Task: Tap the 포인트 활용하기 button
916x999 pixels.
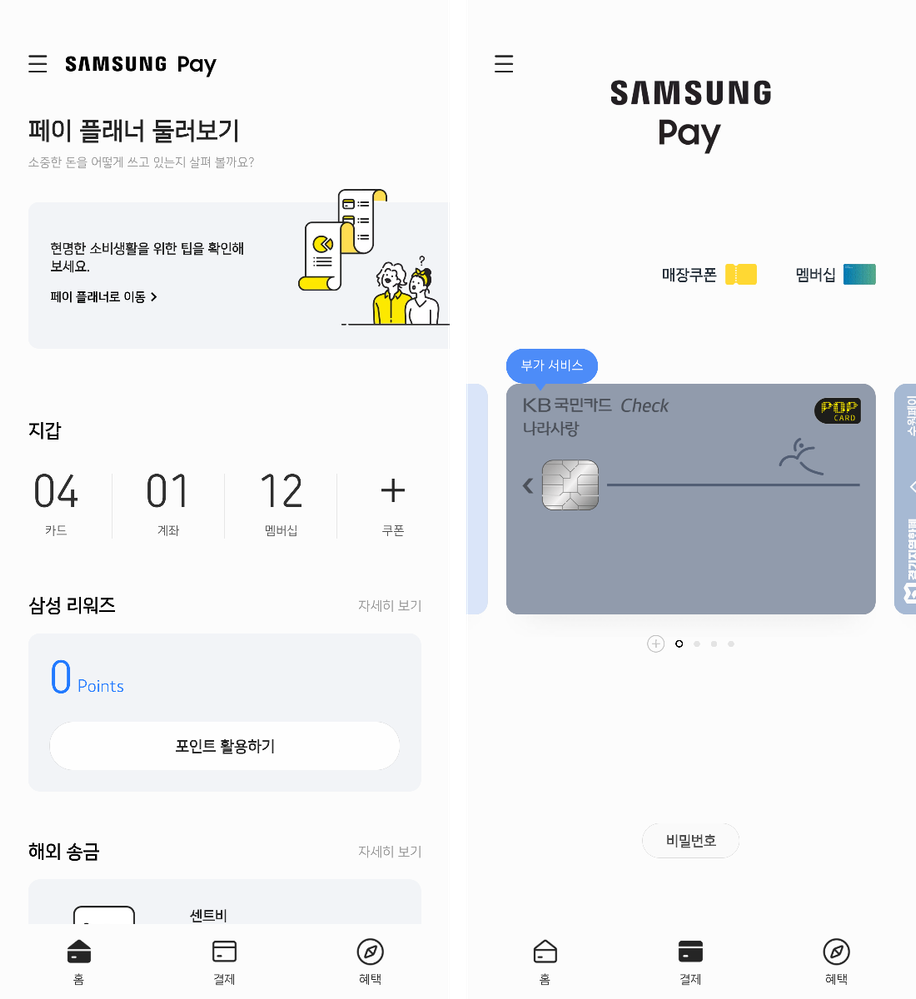Action: click(x=224, y=746)
